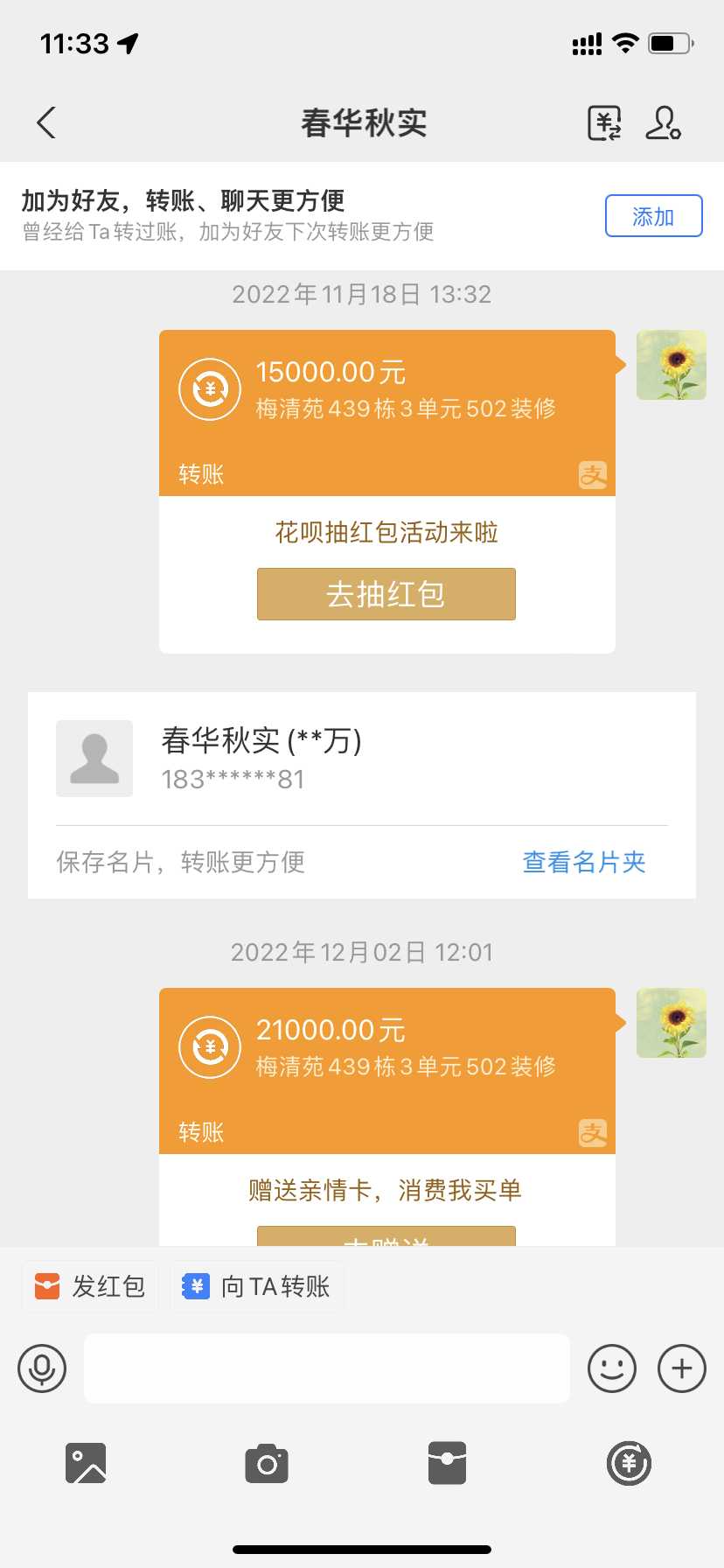Open the emoji picker

tap(611, 1368)
